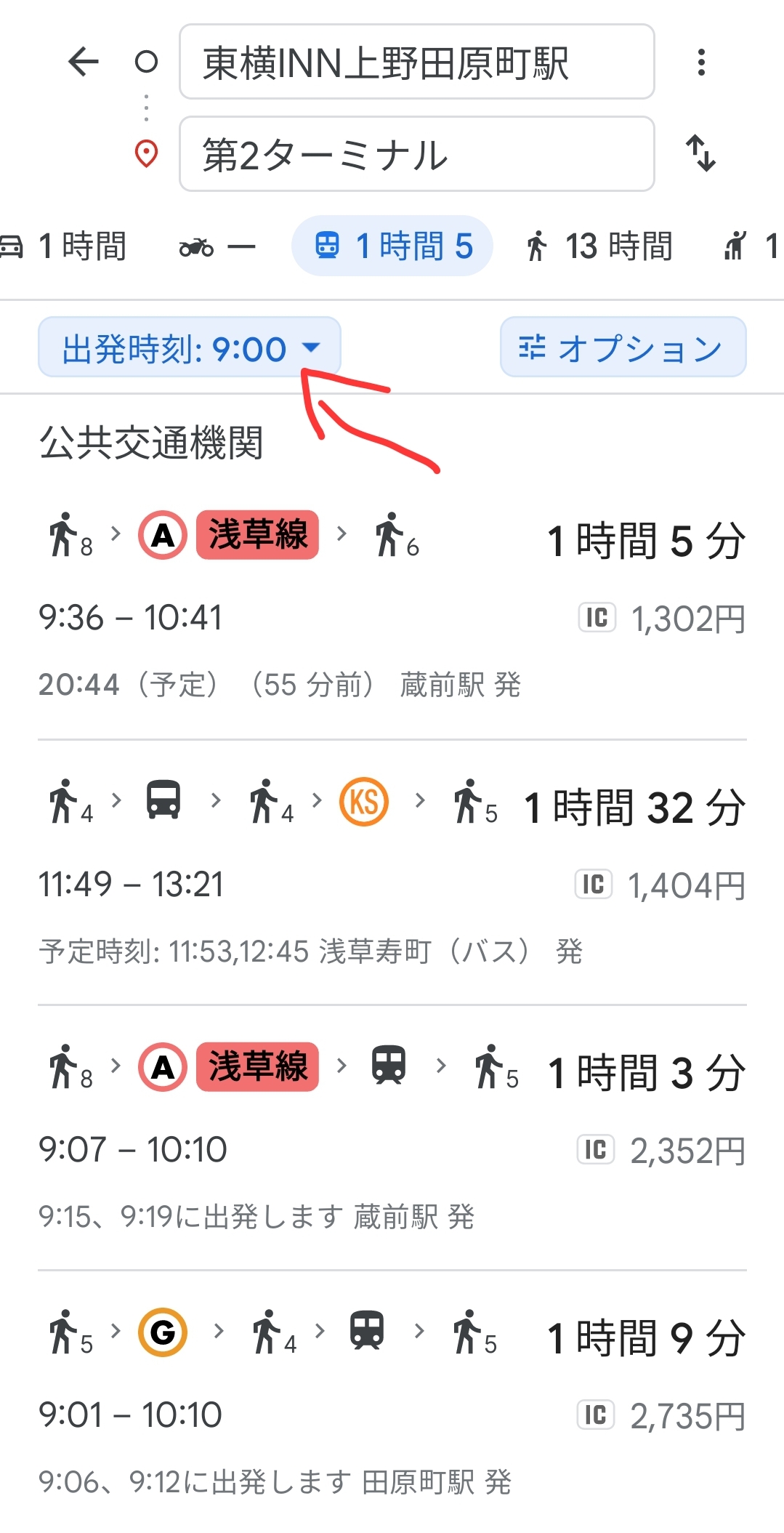Go back using the arrow icon
784x1533 pixels.
click(84, 62)
